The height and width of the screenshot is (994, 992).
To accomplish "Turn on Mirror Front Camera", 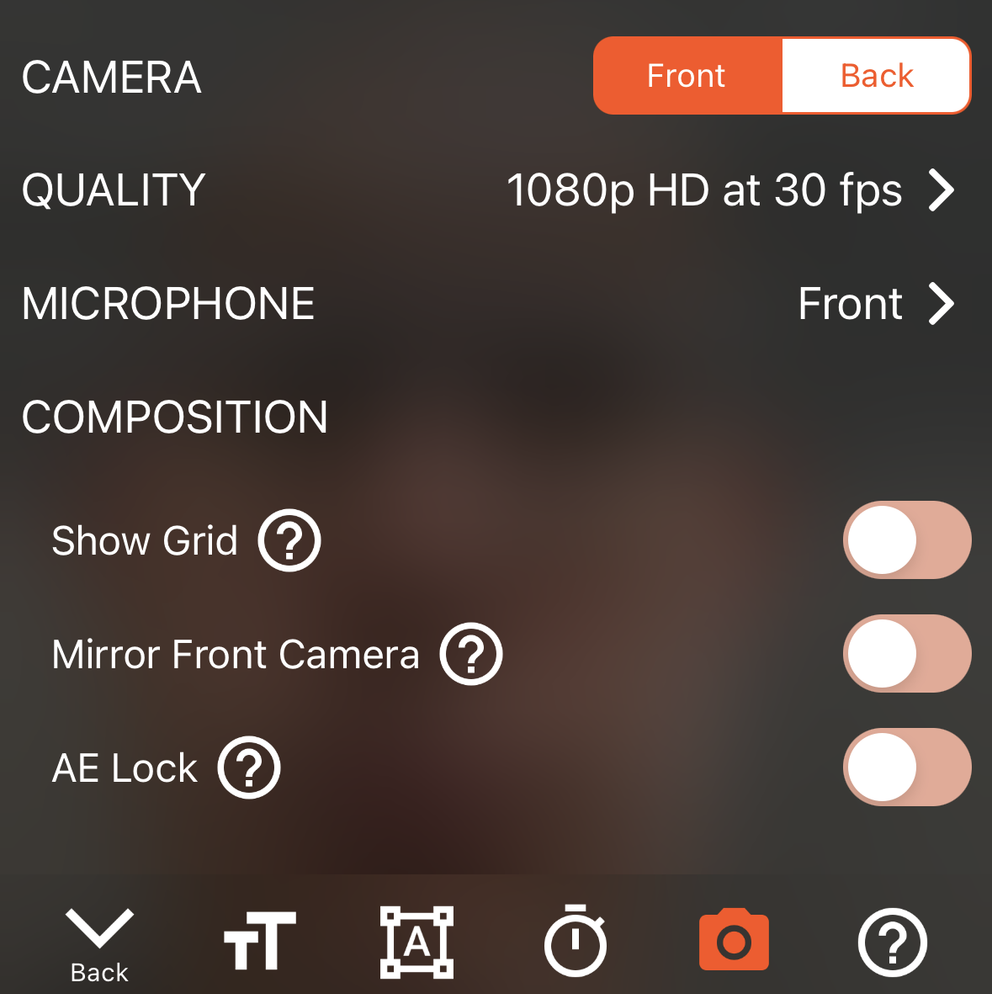I will (906, 653).
